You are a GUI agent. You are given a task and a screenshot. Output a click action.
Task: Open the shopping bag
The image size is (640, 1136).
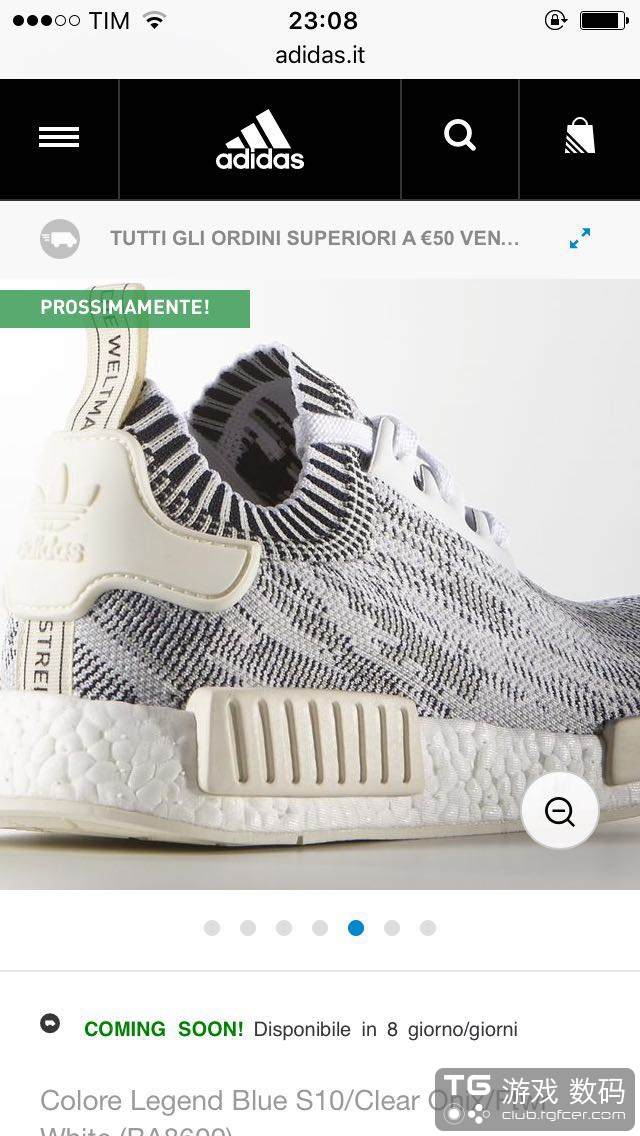coord(580,137)
